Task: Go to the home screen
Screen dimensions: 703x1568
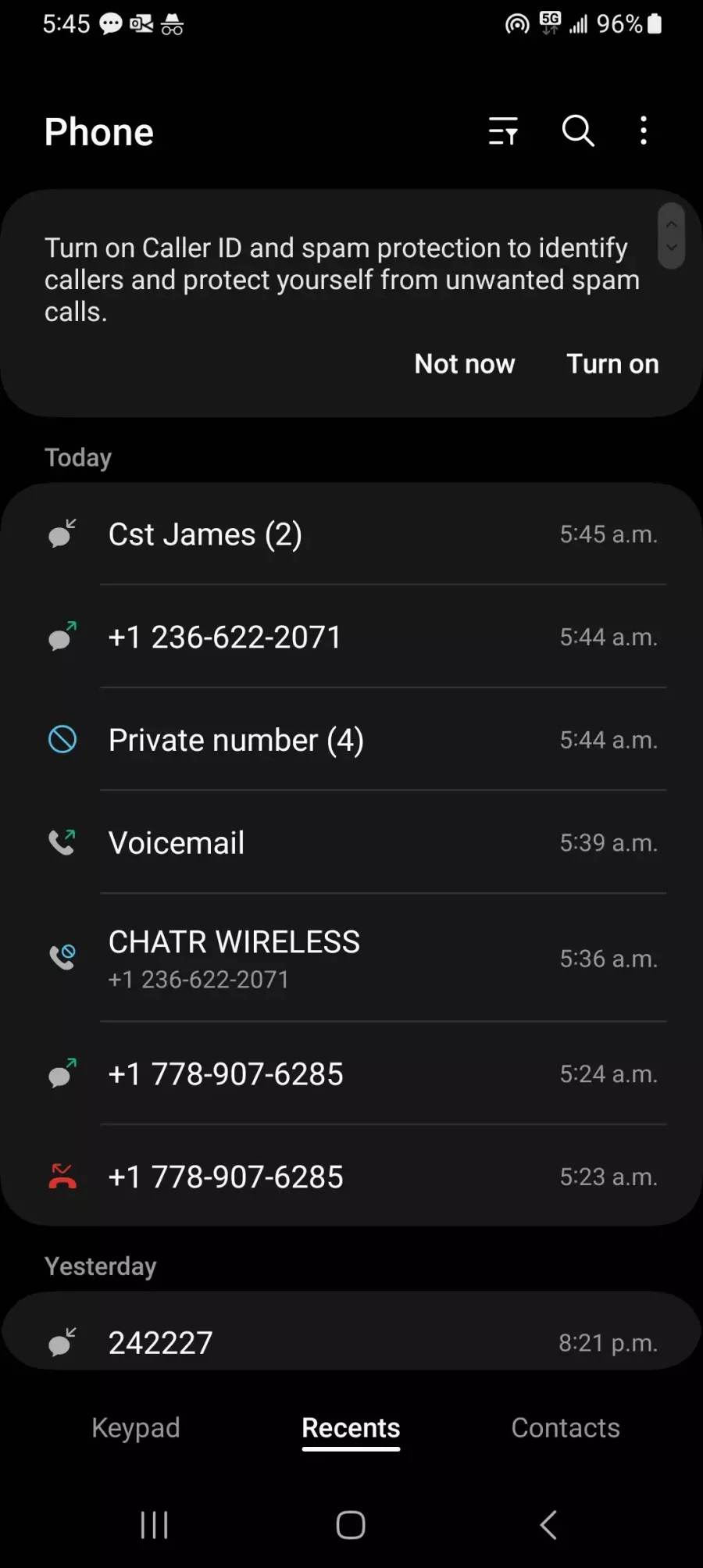Action: pos(351,1524)
